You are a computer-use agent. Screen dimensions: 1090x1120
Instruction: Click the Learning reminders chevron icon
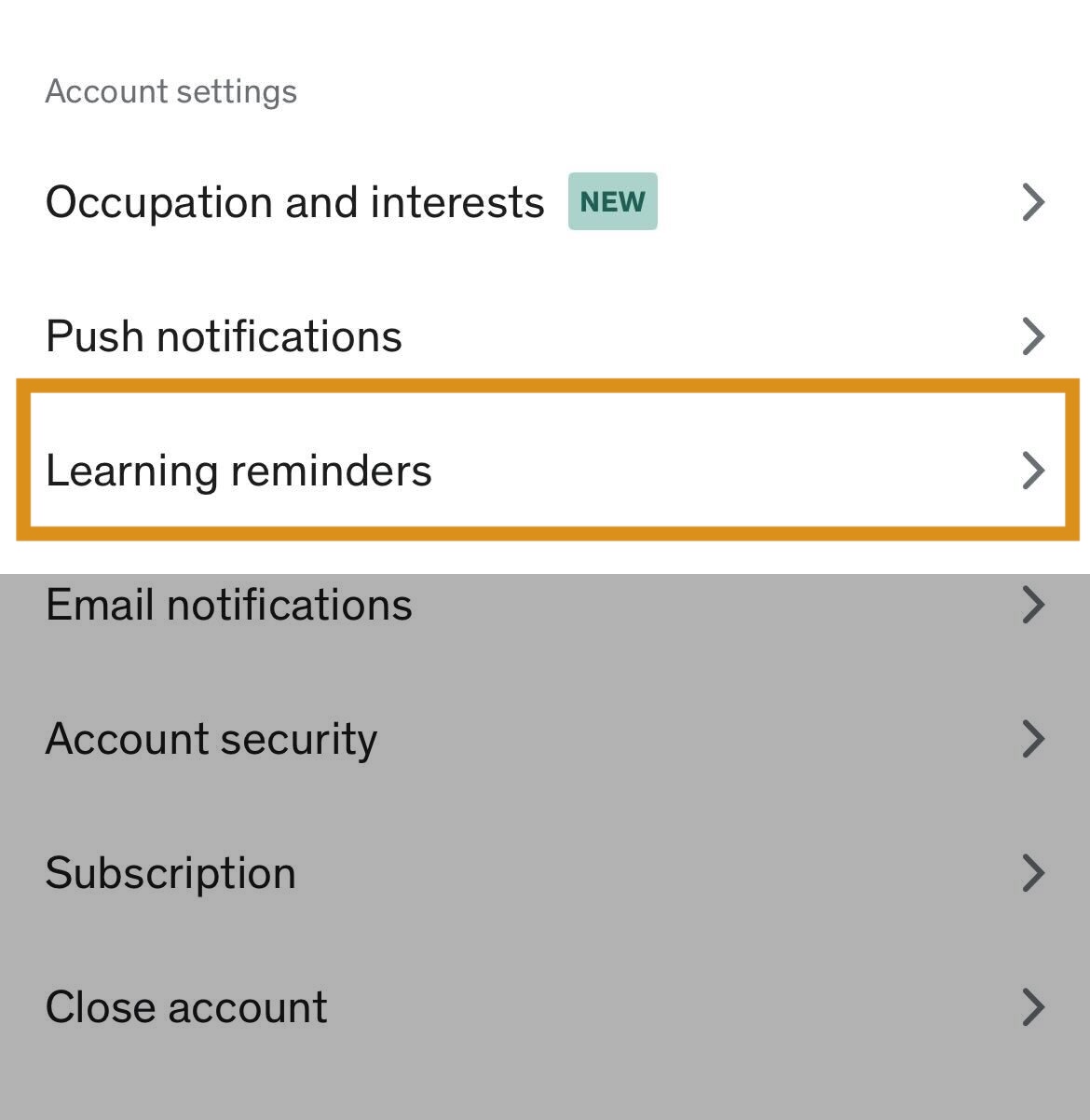1033,471
